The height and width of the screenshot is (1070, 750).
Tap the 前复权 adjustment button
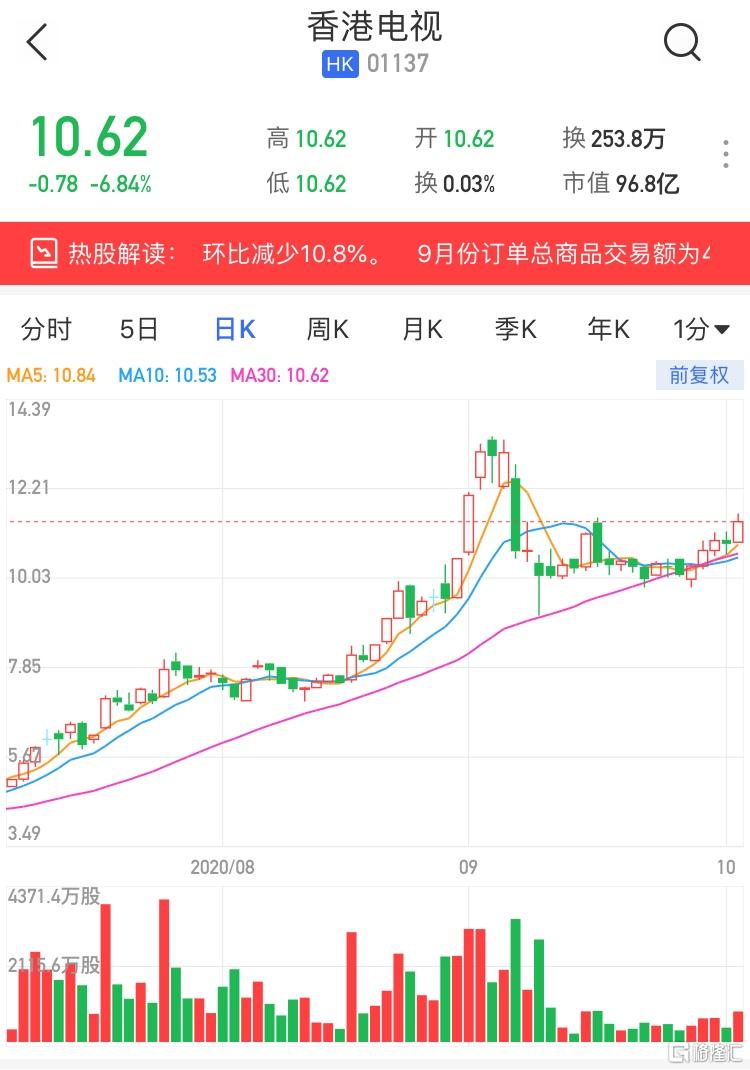click(x=700, y=376)
